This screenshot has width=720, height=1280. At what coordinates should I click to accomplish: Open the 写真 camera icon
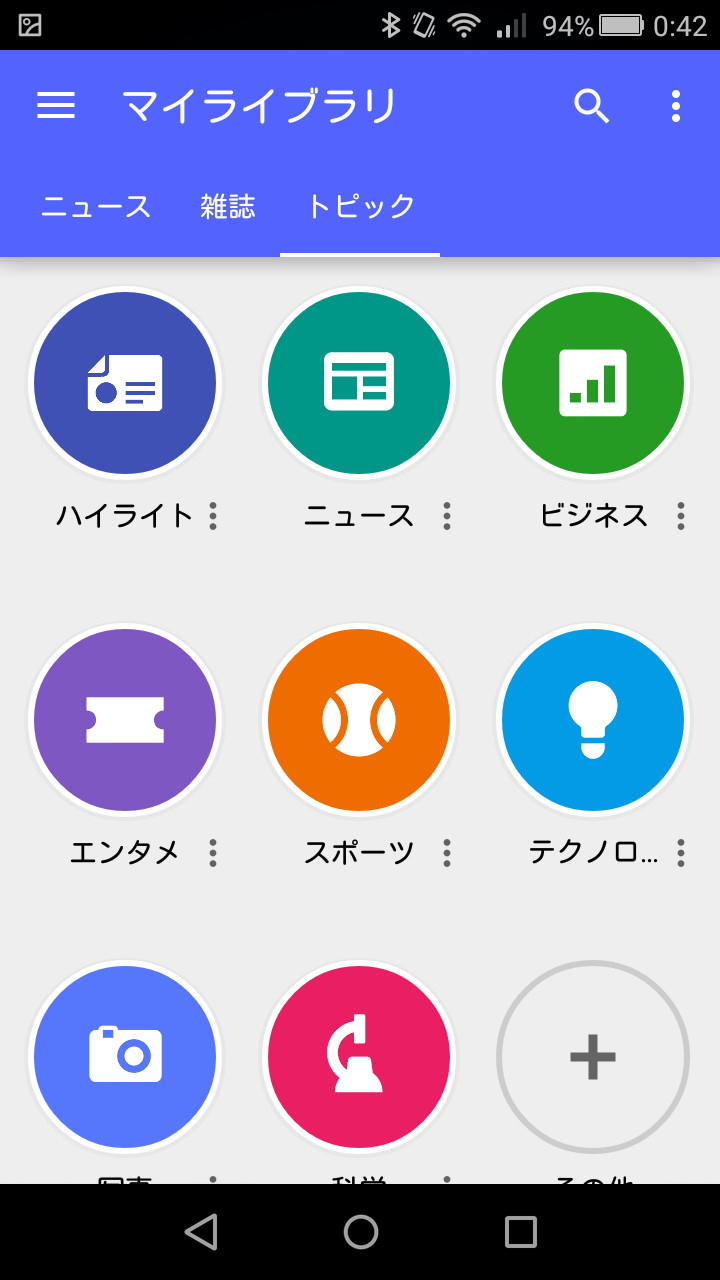coord(125,1057)
